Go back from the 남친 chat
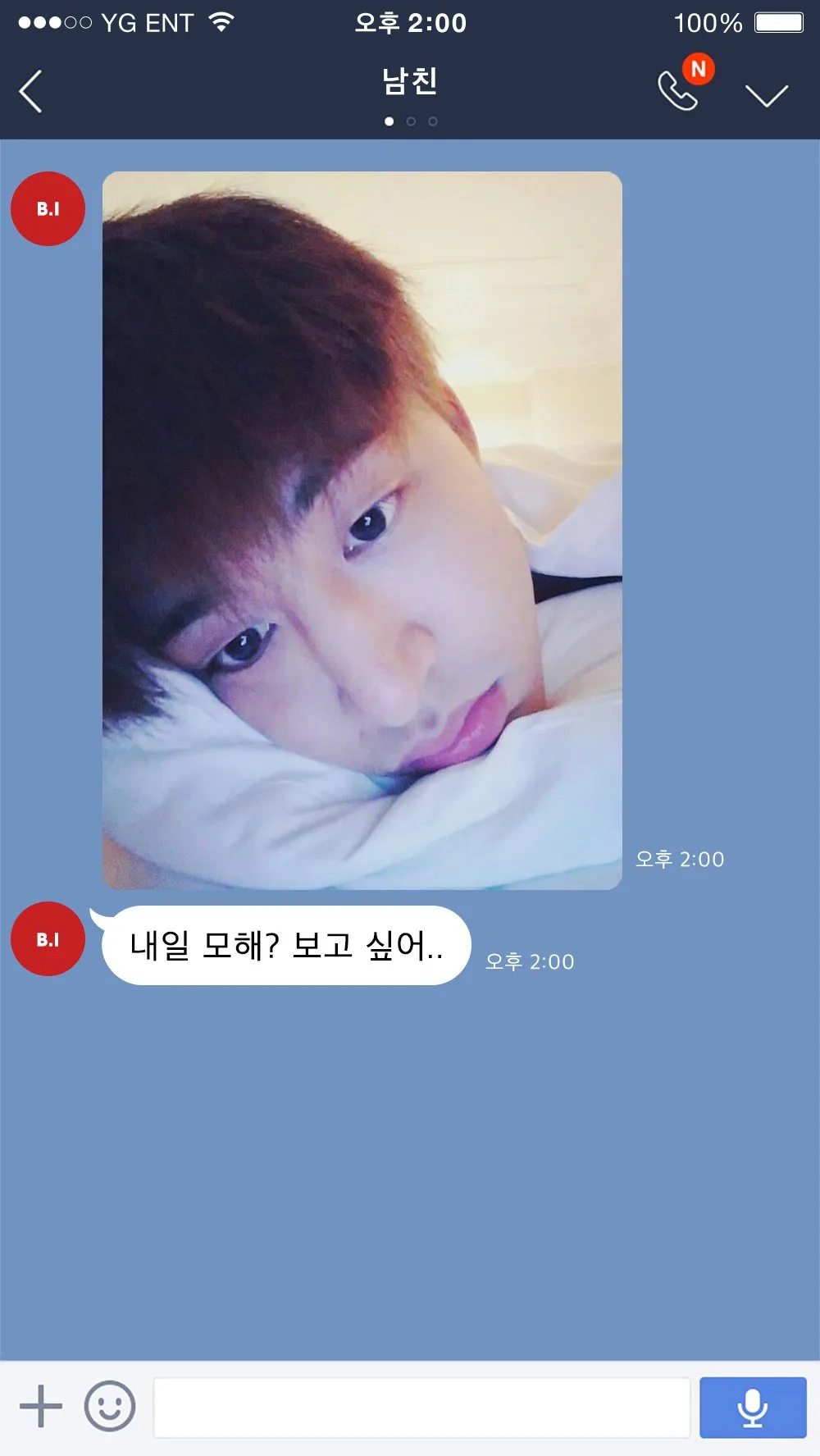This screenshot has width=820, height=1456. [31, 91]
